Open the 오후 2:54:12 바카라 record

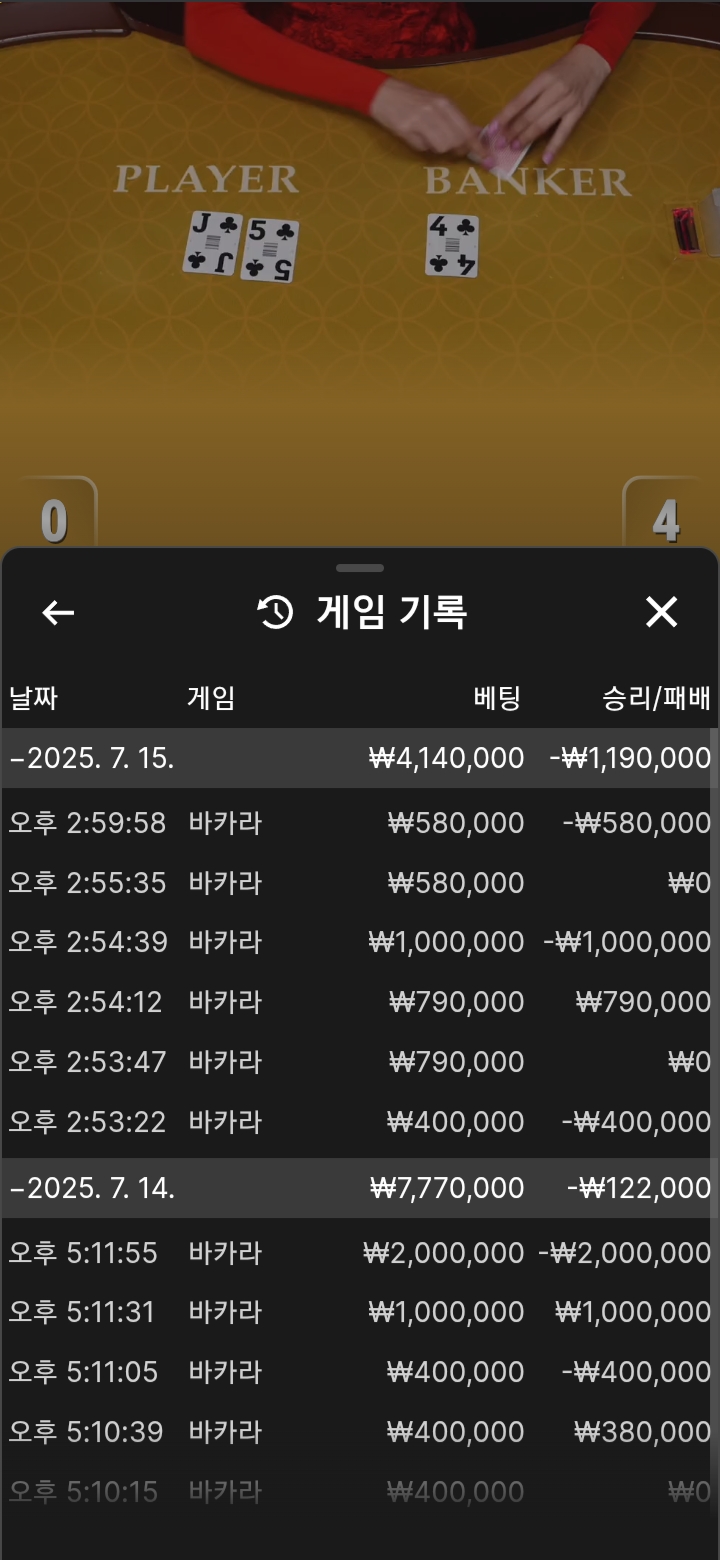tap(359, 1002)
